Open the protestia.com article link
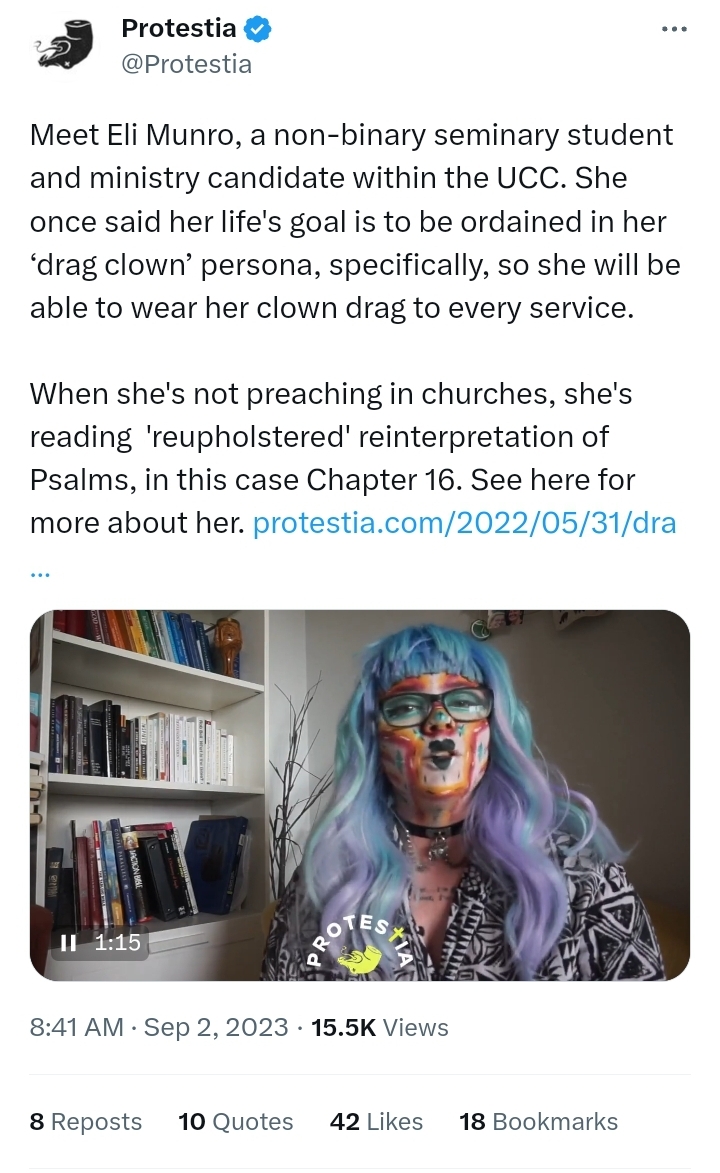This screenshot has height=1173, width=720. 465,523
